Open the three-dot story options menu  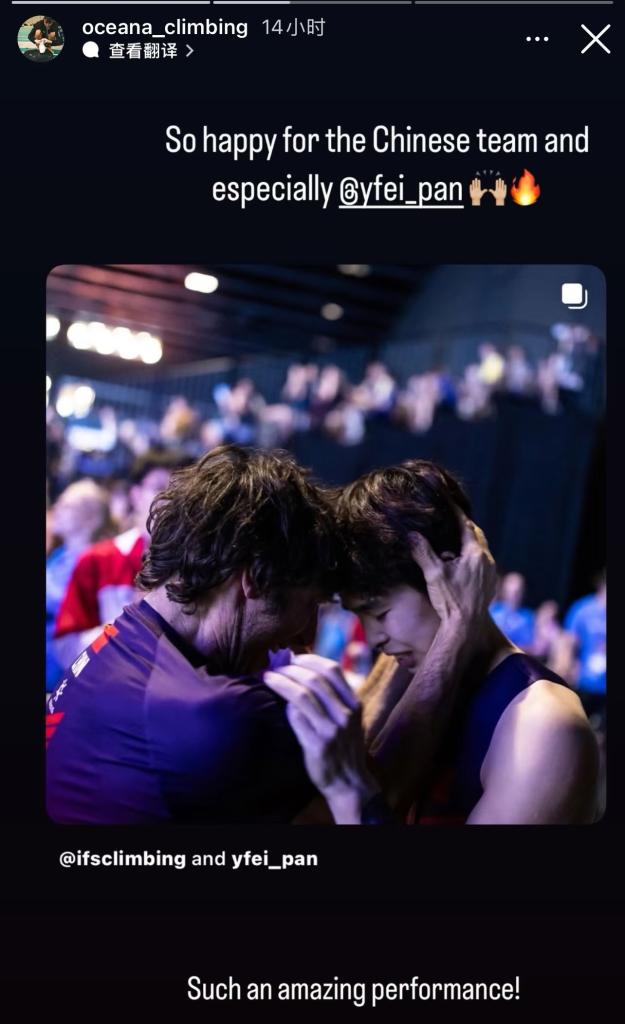[537, 39]
